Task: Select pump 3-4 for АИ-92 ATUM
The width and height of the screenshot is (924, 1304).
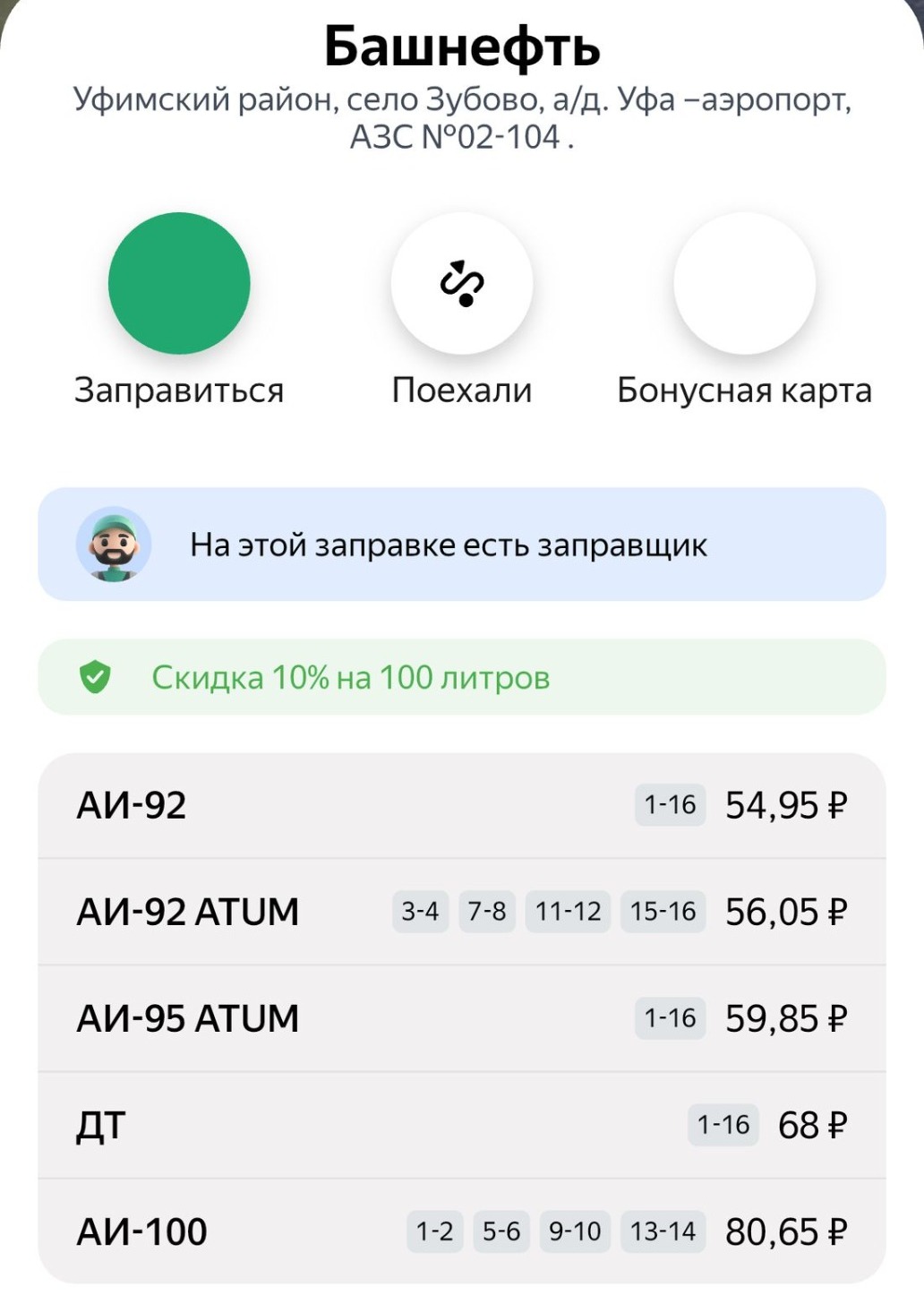Action: [421, 912]
